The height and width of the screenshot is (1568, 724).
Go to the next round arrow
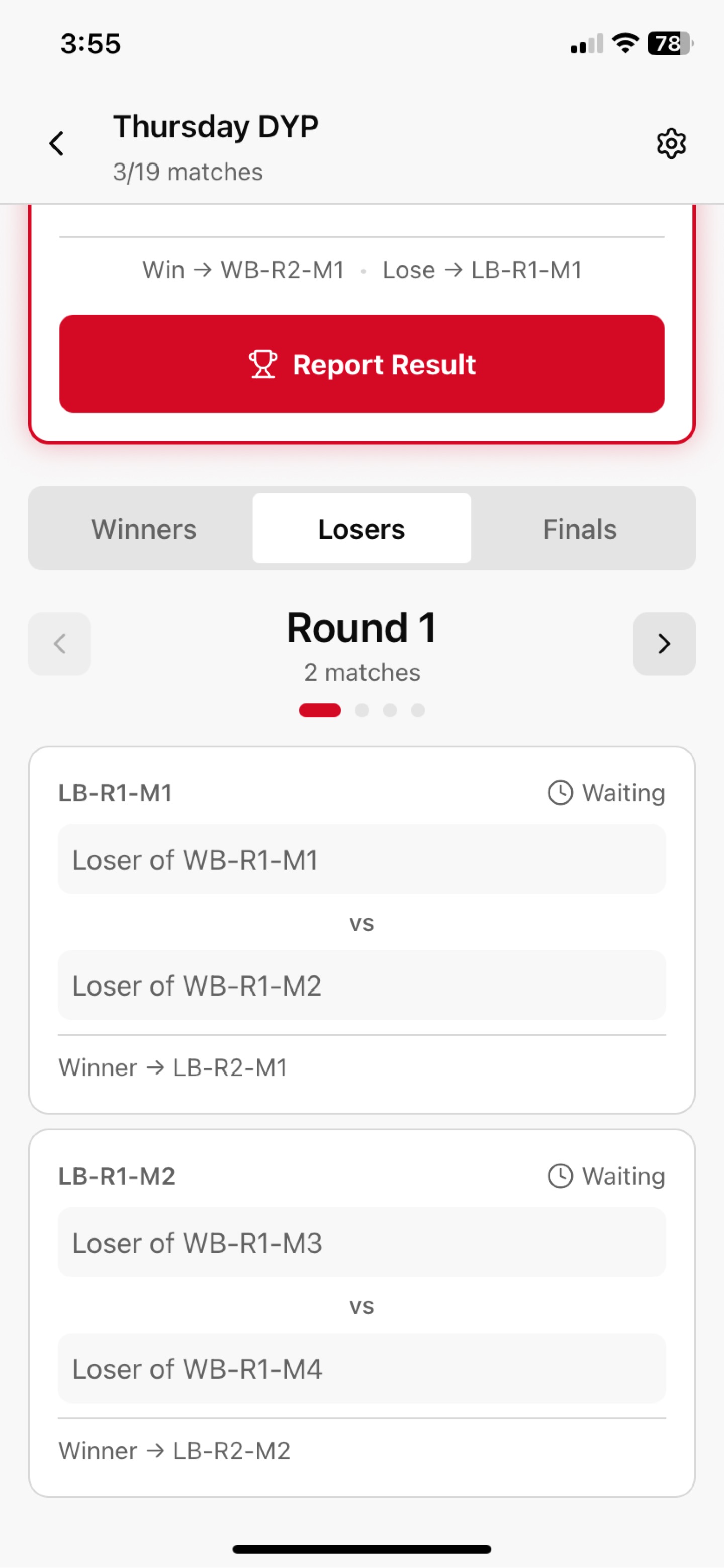click(664, 643)
